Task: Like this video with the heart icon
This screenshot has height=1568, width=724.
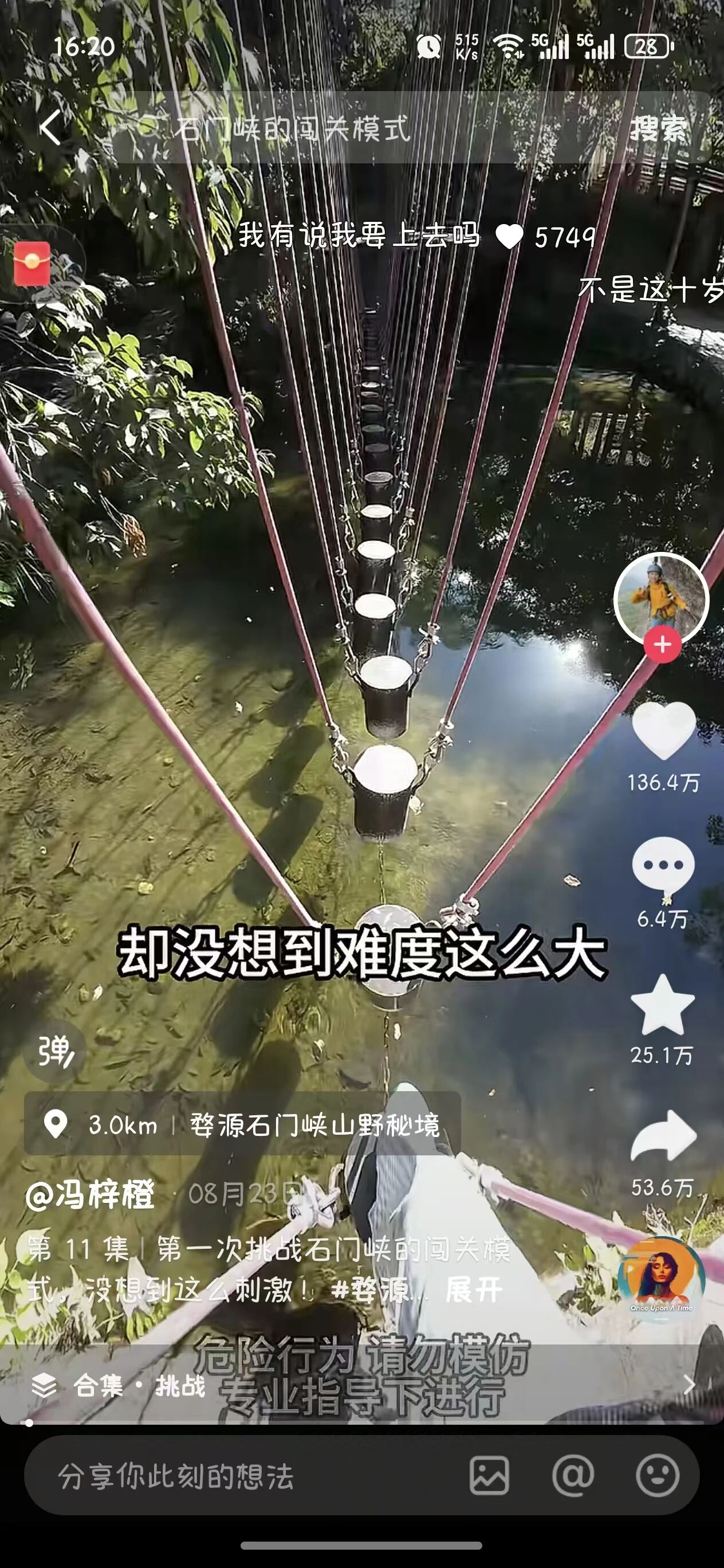Action: click(663, 730)
